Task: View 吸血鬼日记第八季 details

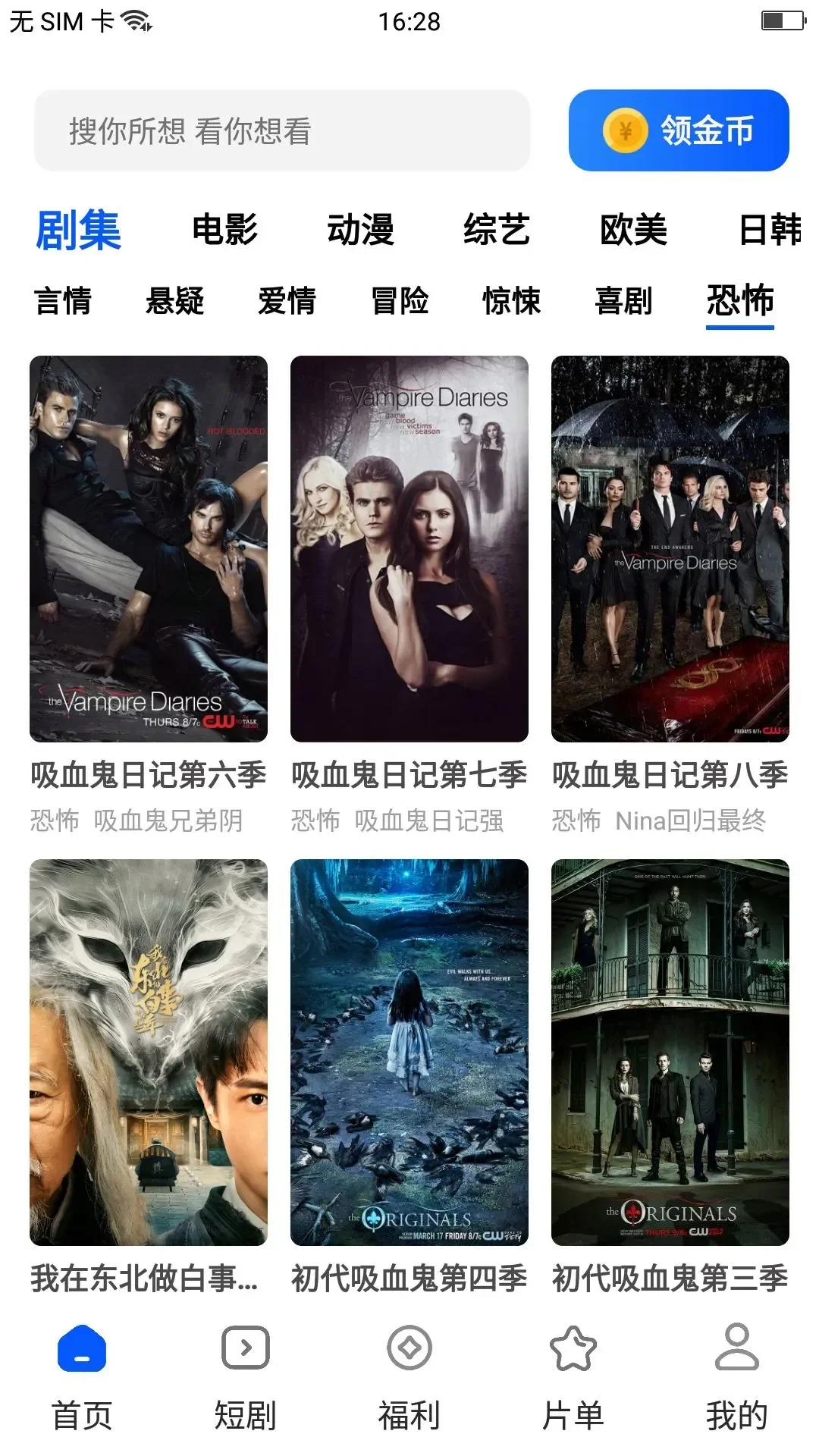Action: tap(670, 548)
